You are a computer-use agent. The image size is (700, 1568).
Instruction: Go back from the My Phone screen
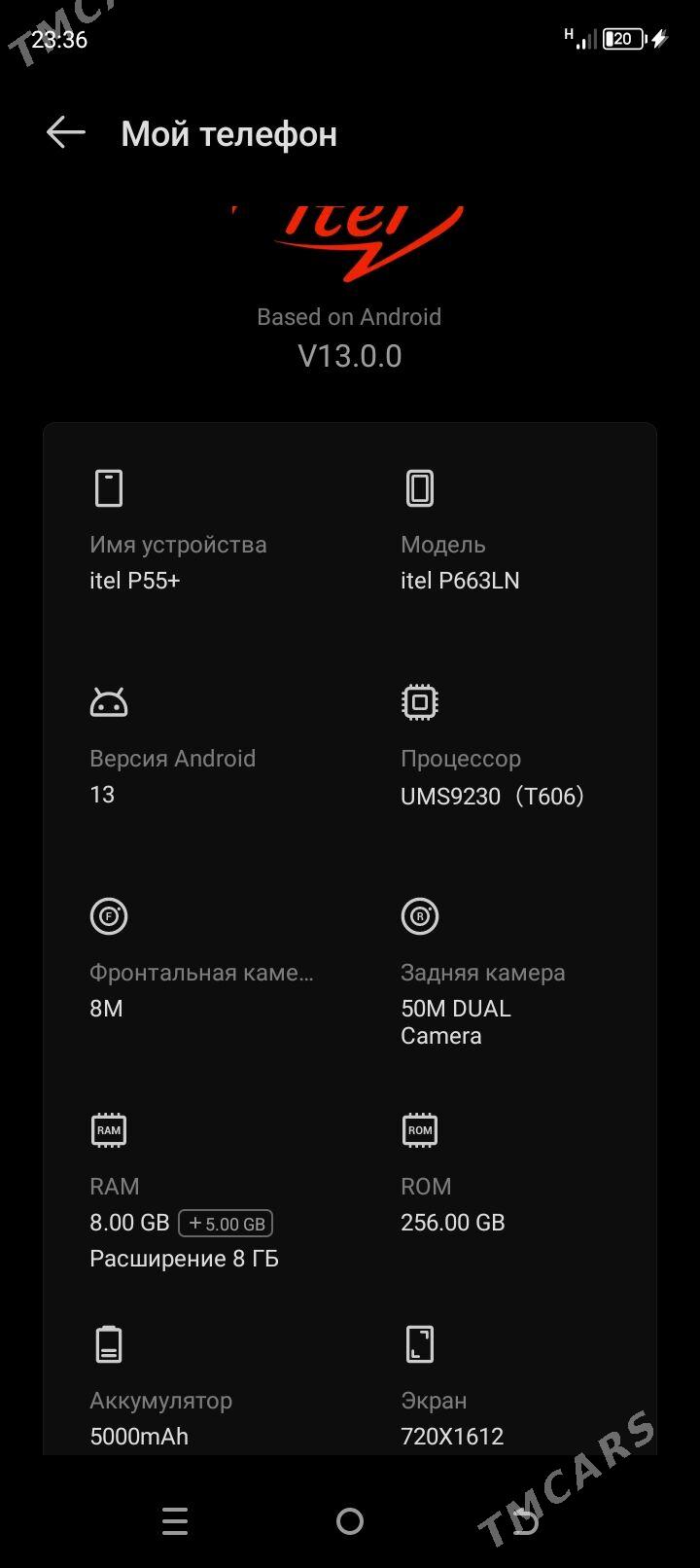(66, 133)
